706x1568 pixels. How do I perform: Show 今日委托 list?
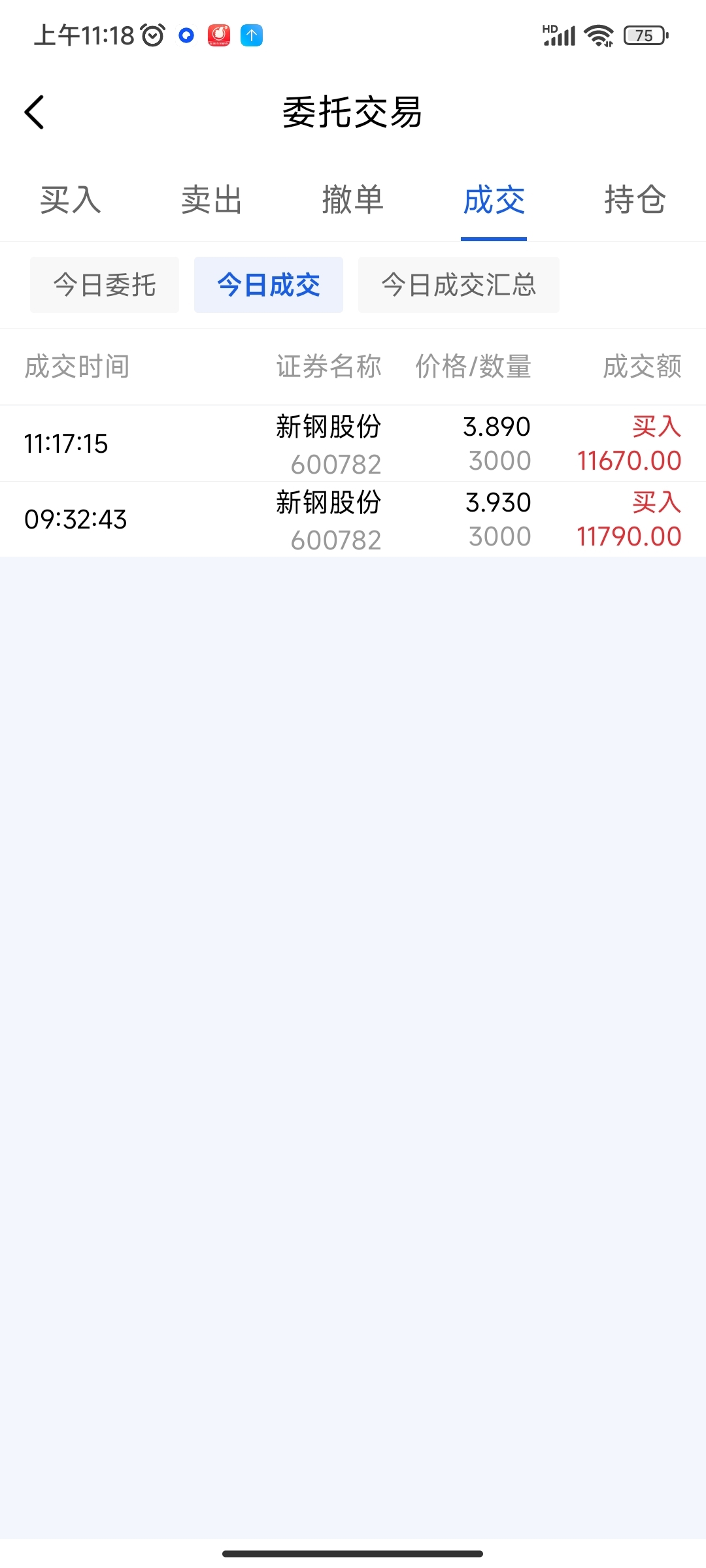click(105, 285)
